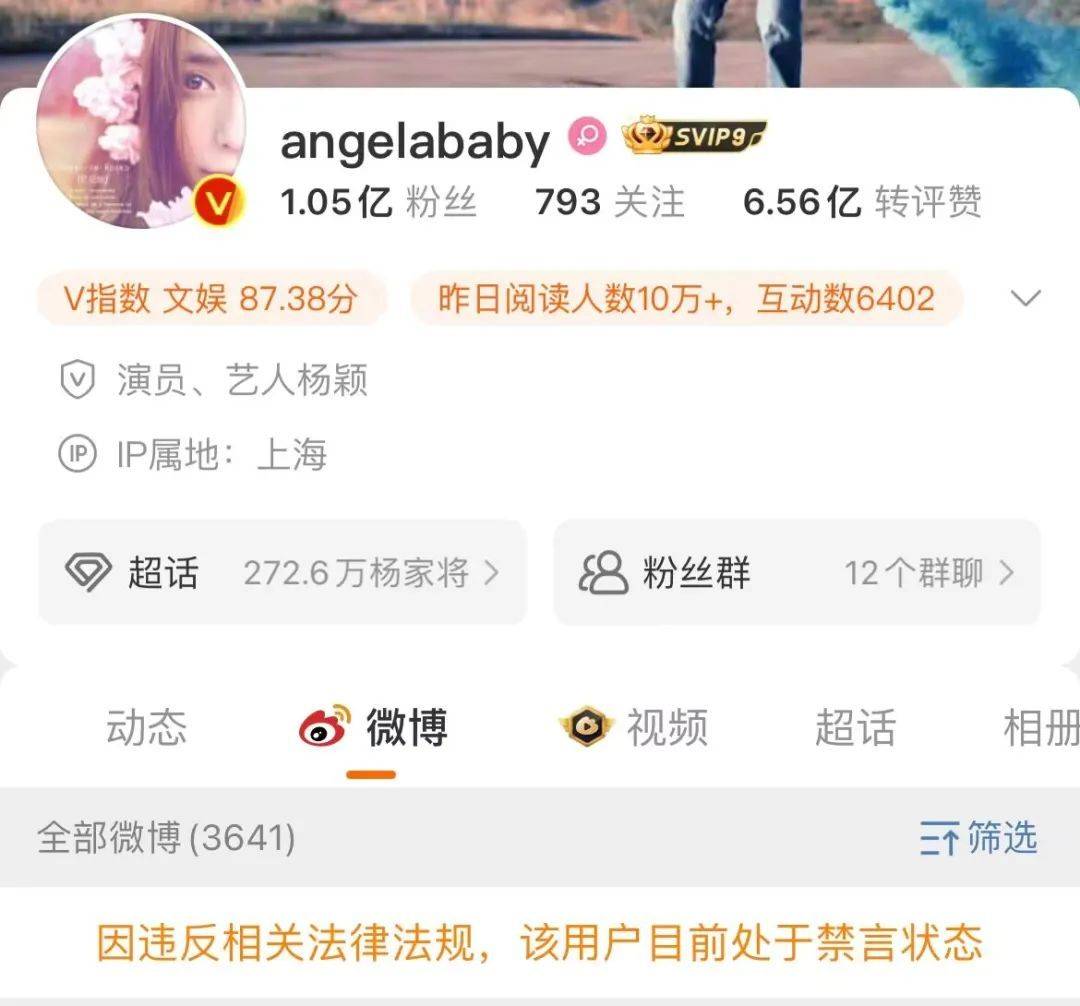
Task: Open the 筛选 filter options
Action: coord(979,838)
